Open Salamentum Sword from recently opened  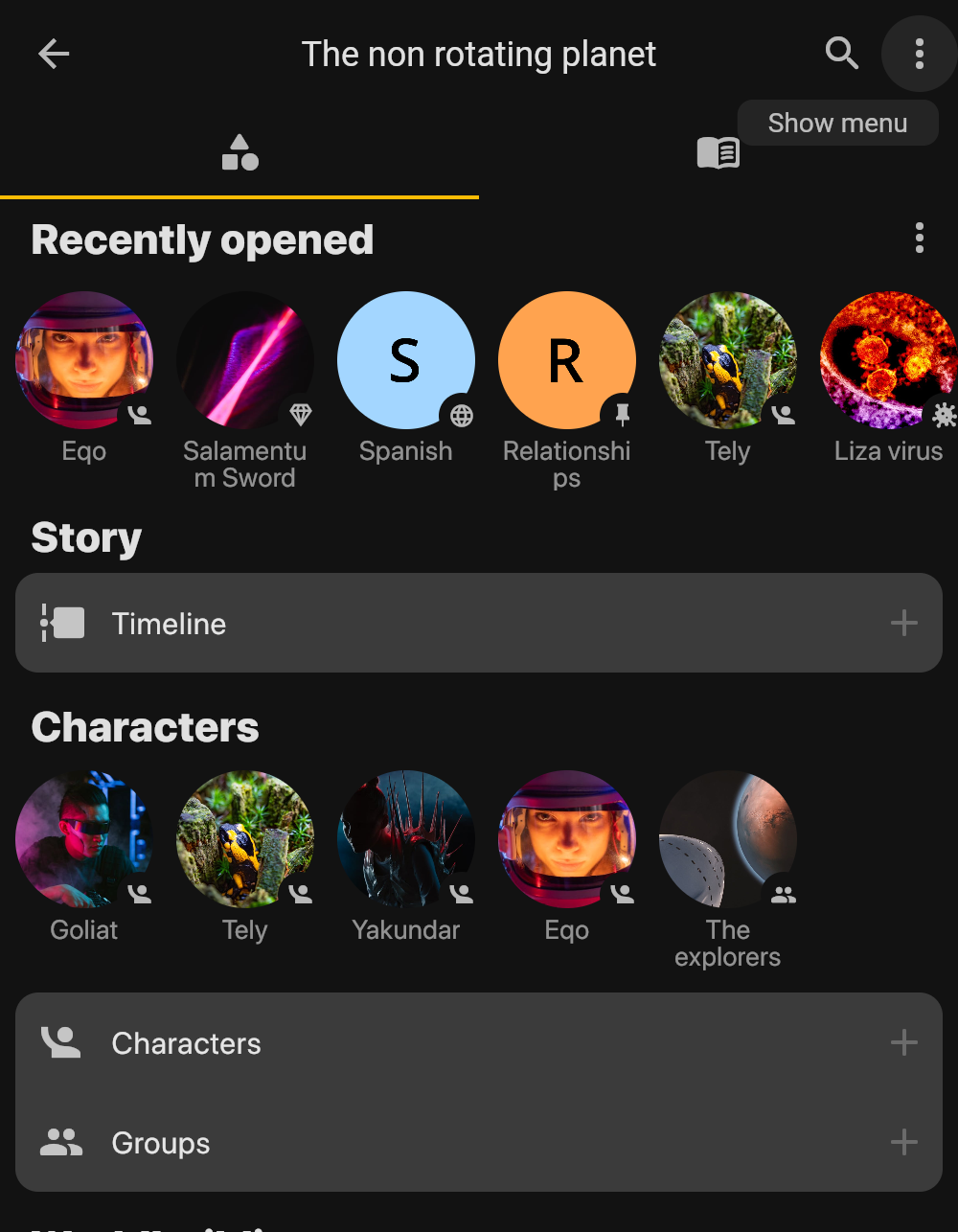coord(245,361)
